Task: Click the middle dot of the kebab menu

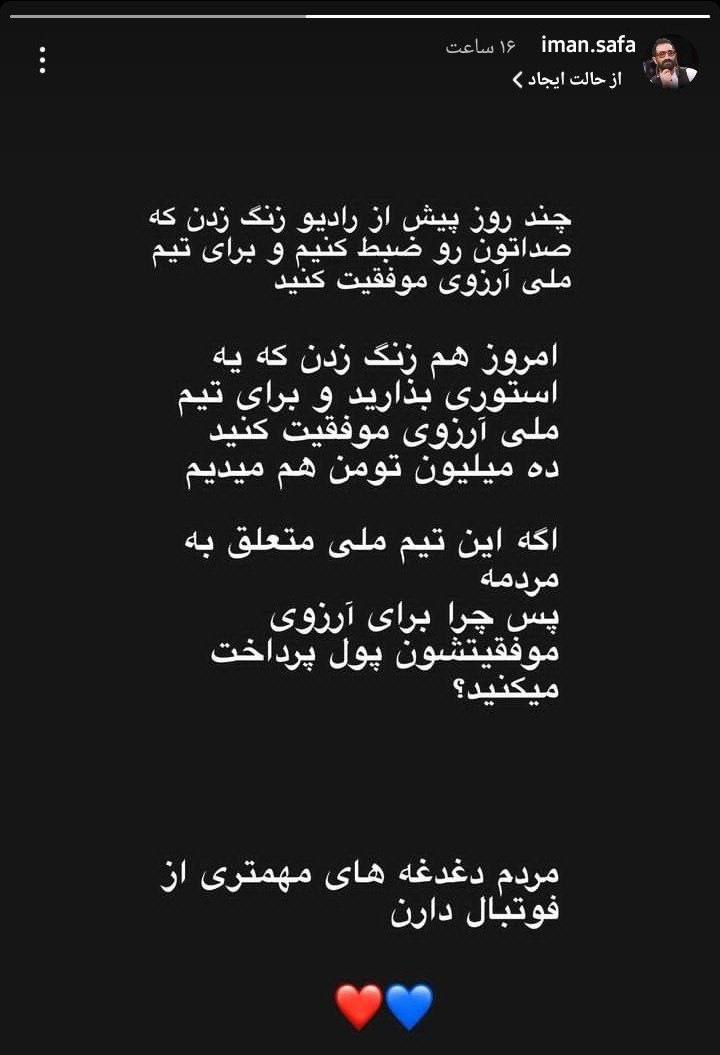Action: coord(41,62)
